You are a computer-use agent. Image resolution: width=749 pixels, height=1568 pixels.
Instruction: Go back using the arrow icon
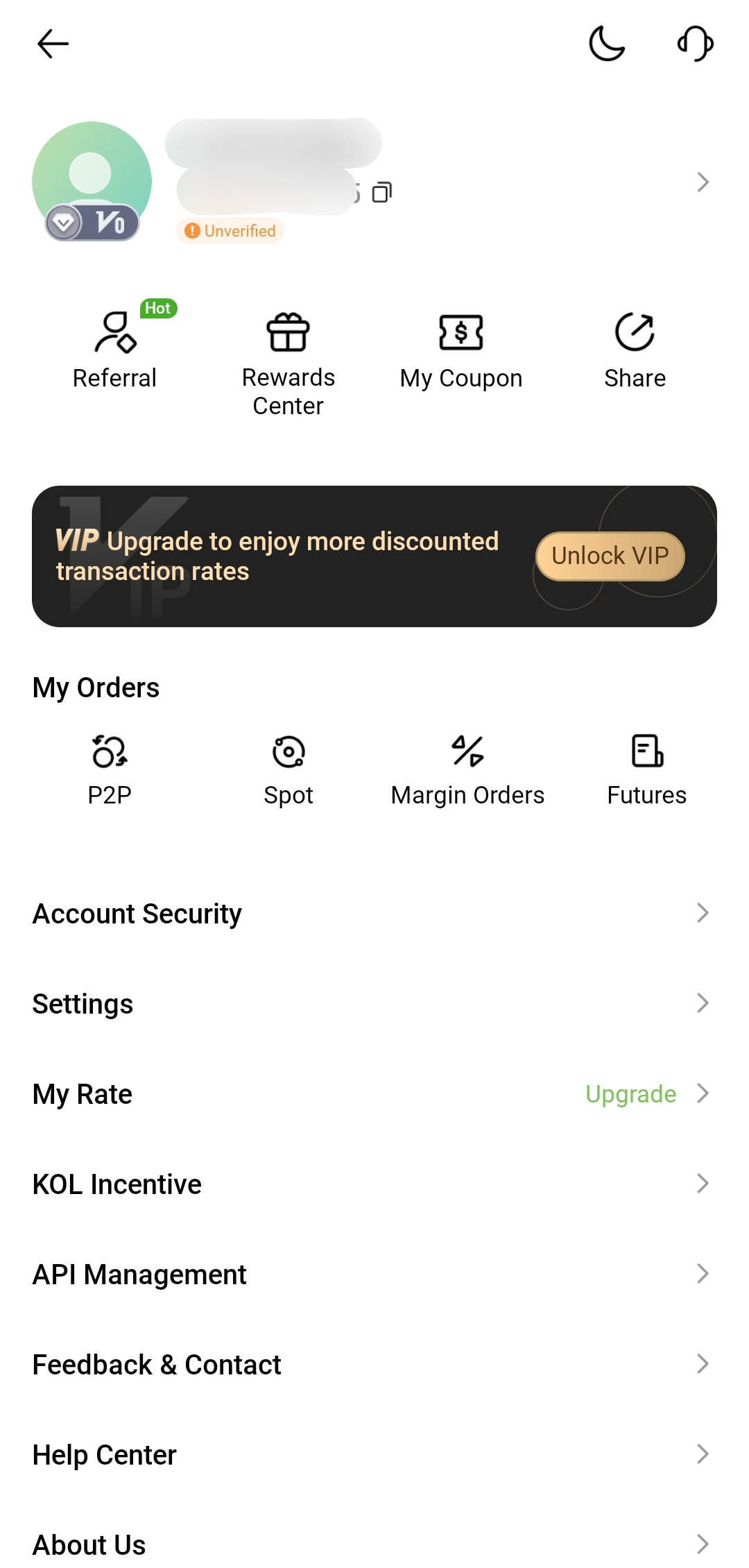point(53,44)
